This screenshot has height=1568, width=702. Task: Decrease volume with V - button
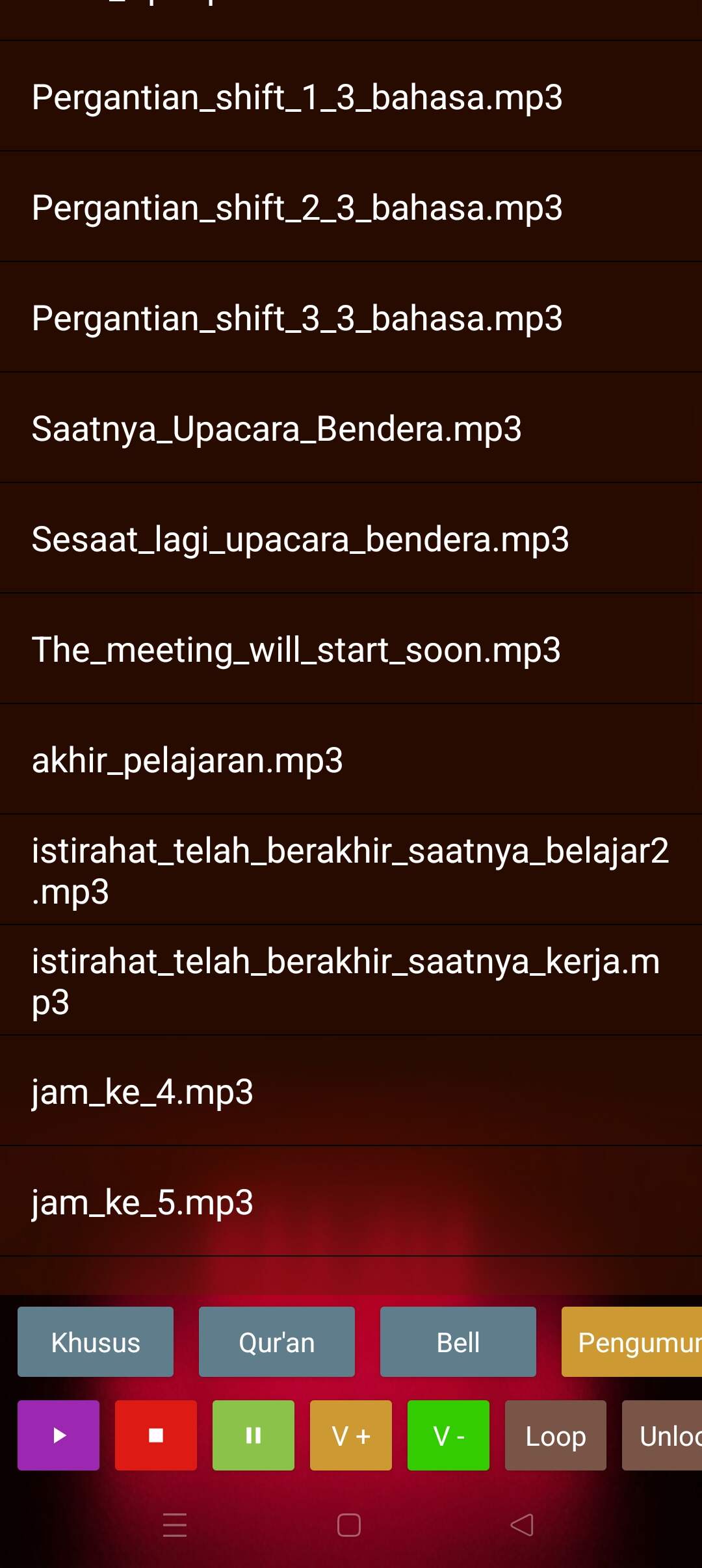point(448,1435)
